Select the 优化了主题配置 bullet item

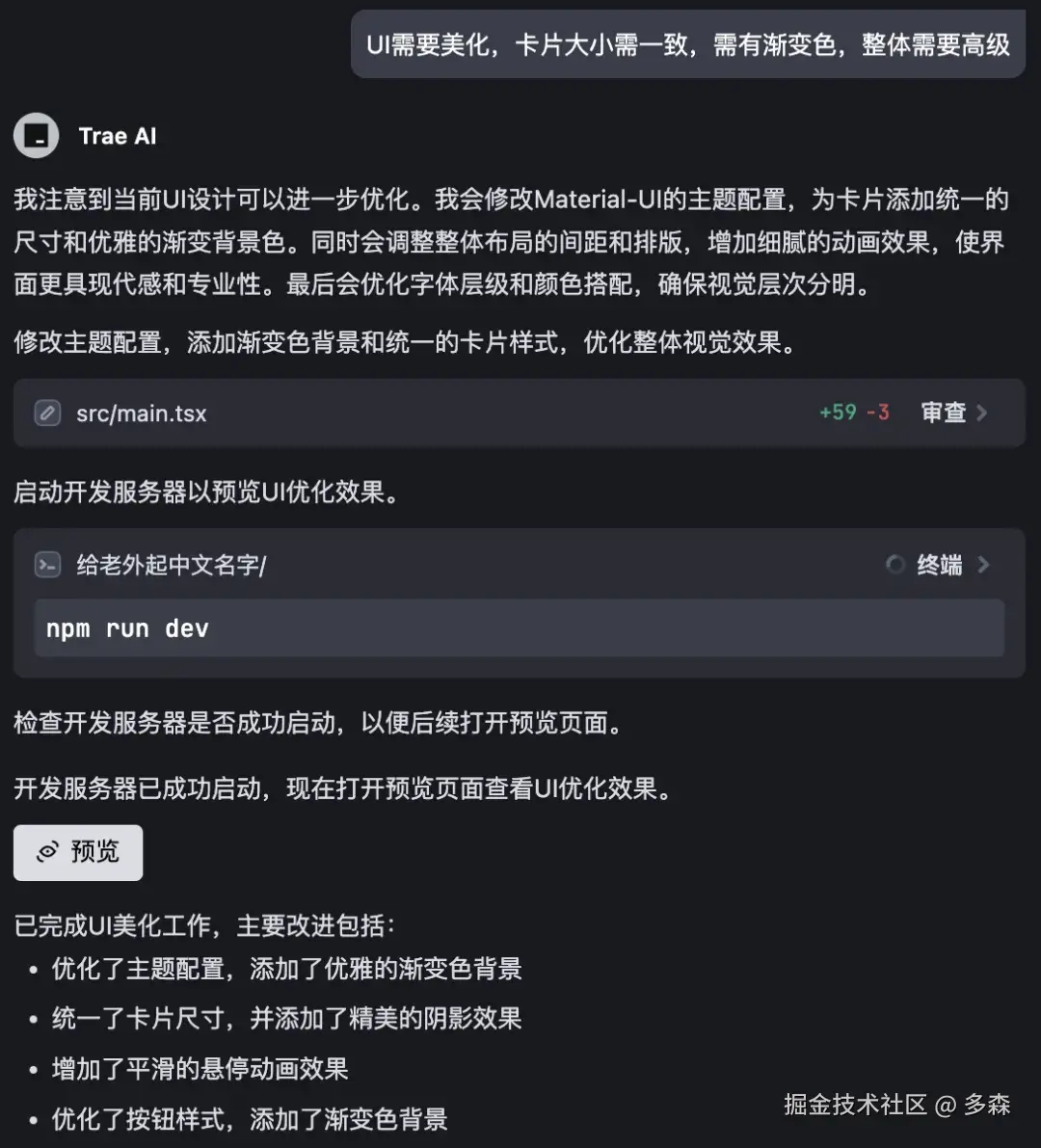(x=284, y=970)
